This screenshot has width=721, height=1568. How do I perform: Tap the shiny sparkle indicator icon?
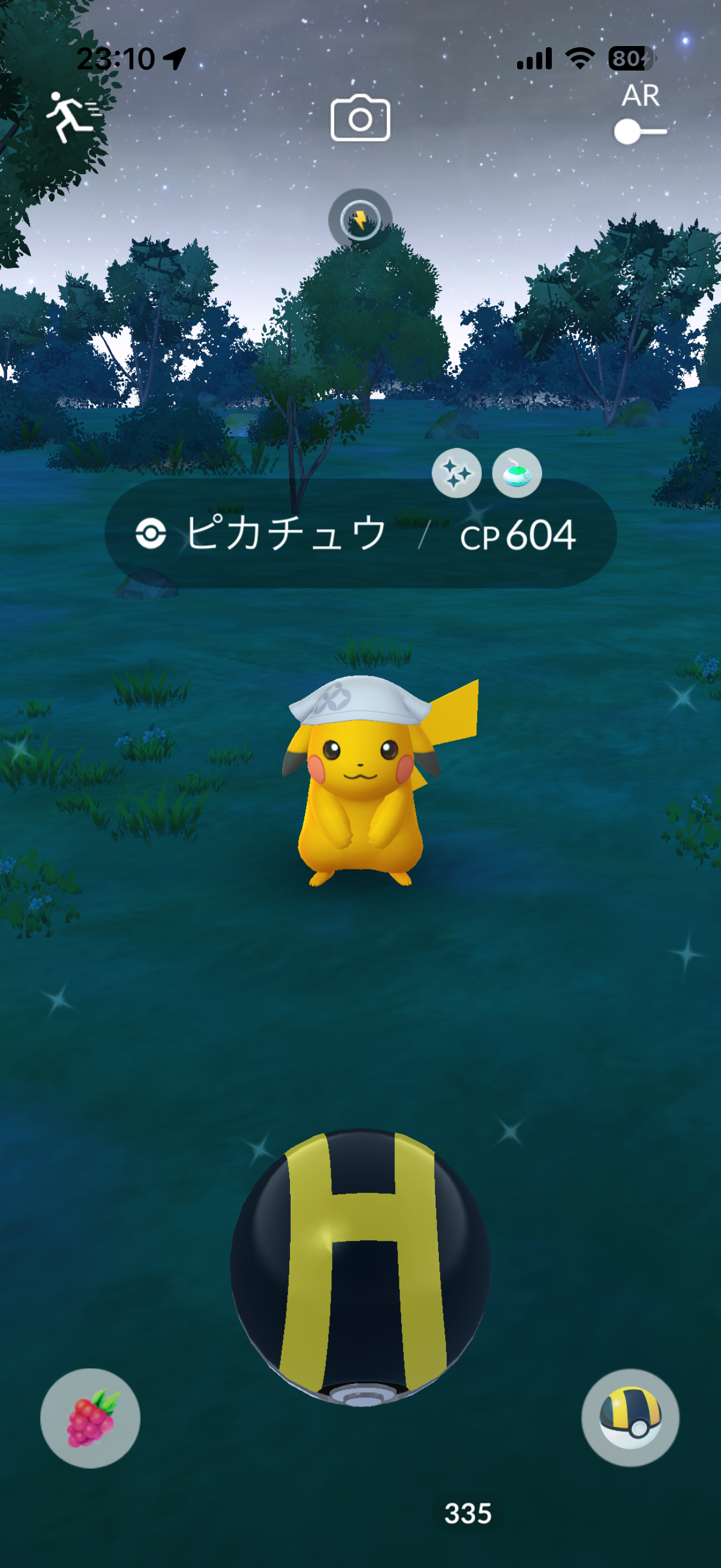(x=456, y=473)
